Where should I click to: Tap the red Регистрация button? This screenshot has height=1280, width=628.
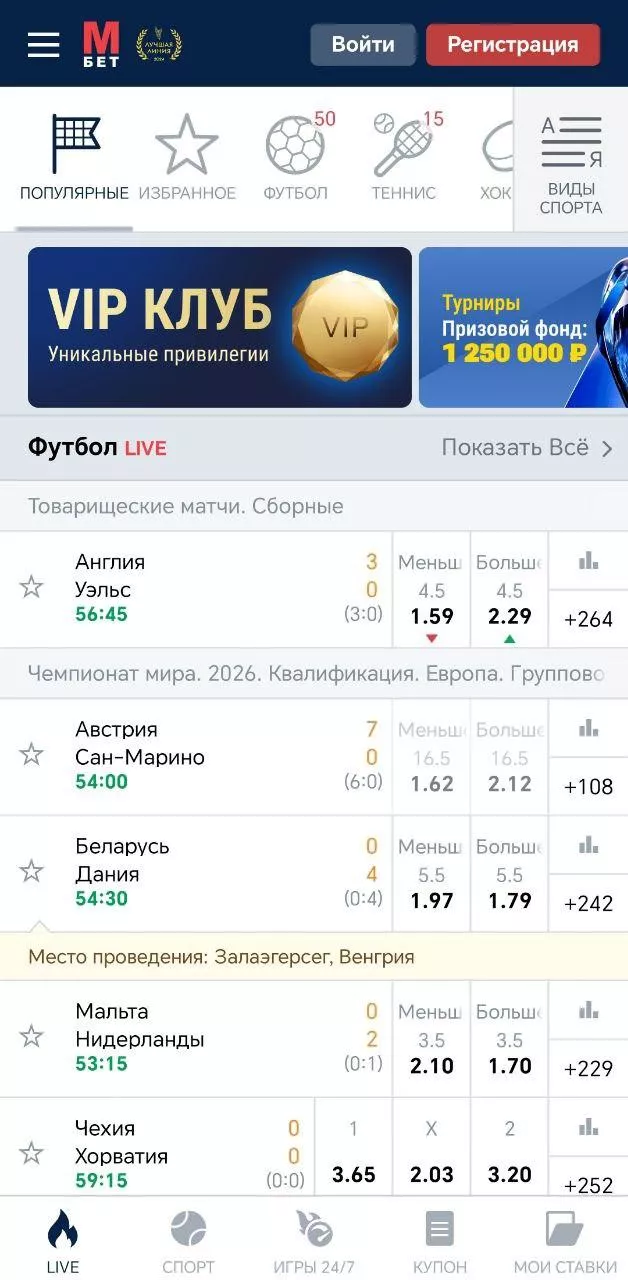512,44
